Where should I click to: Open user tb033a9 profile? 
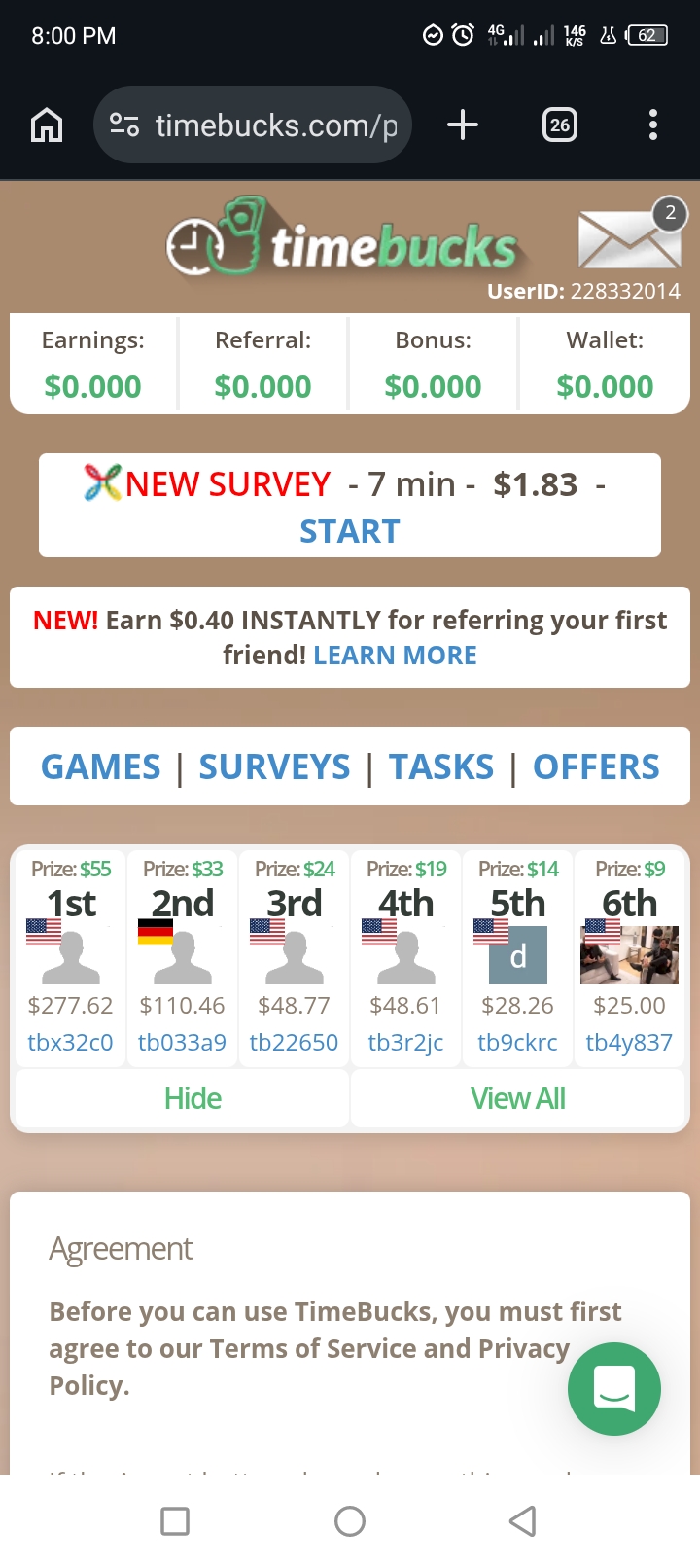pyautogui.click(x=182, y=1043)
